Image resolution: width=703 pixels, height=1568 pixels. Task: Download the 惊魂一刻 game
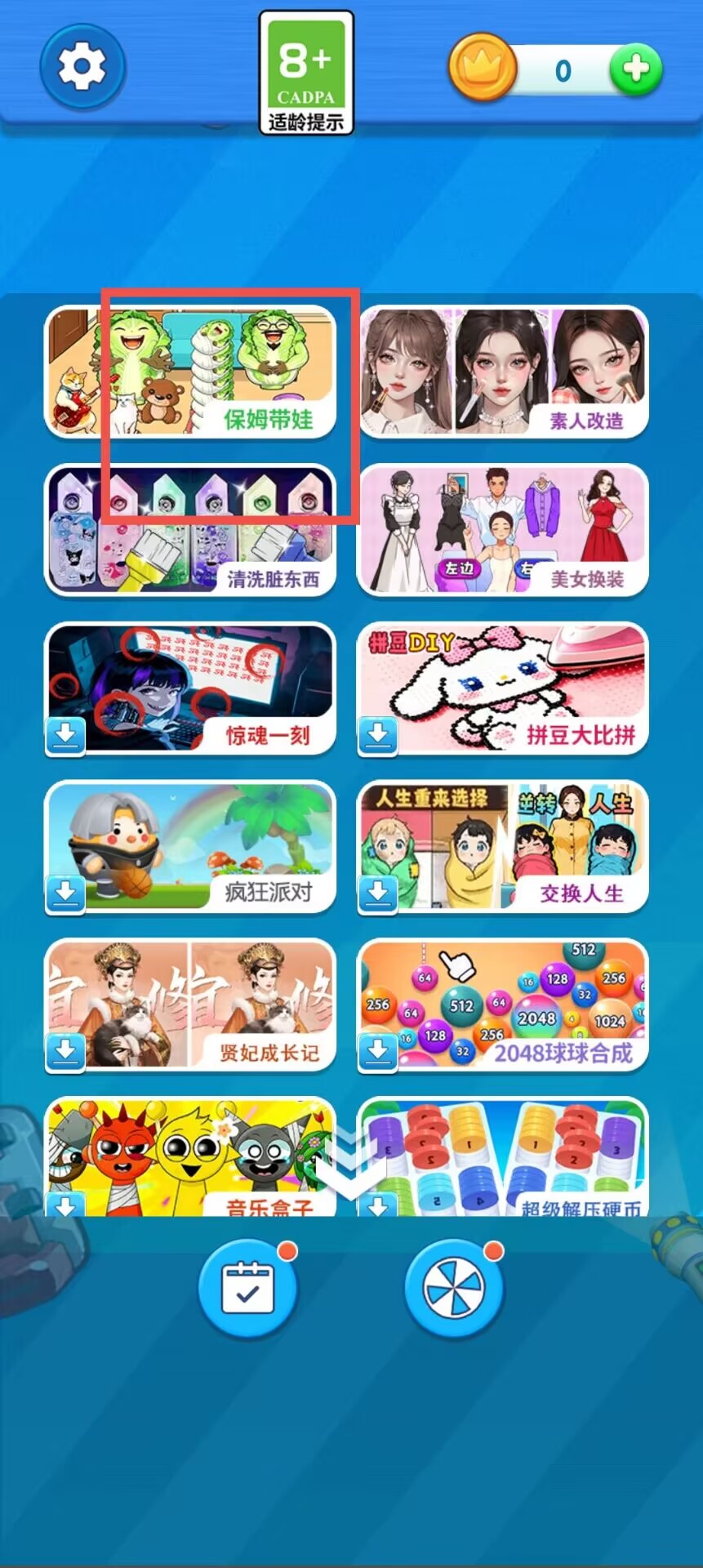pos(66,736)
